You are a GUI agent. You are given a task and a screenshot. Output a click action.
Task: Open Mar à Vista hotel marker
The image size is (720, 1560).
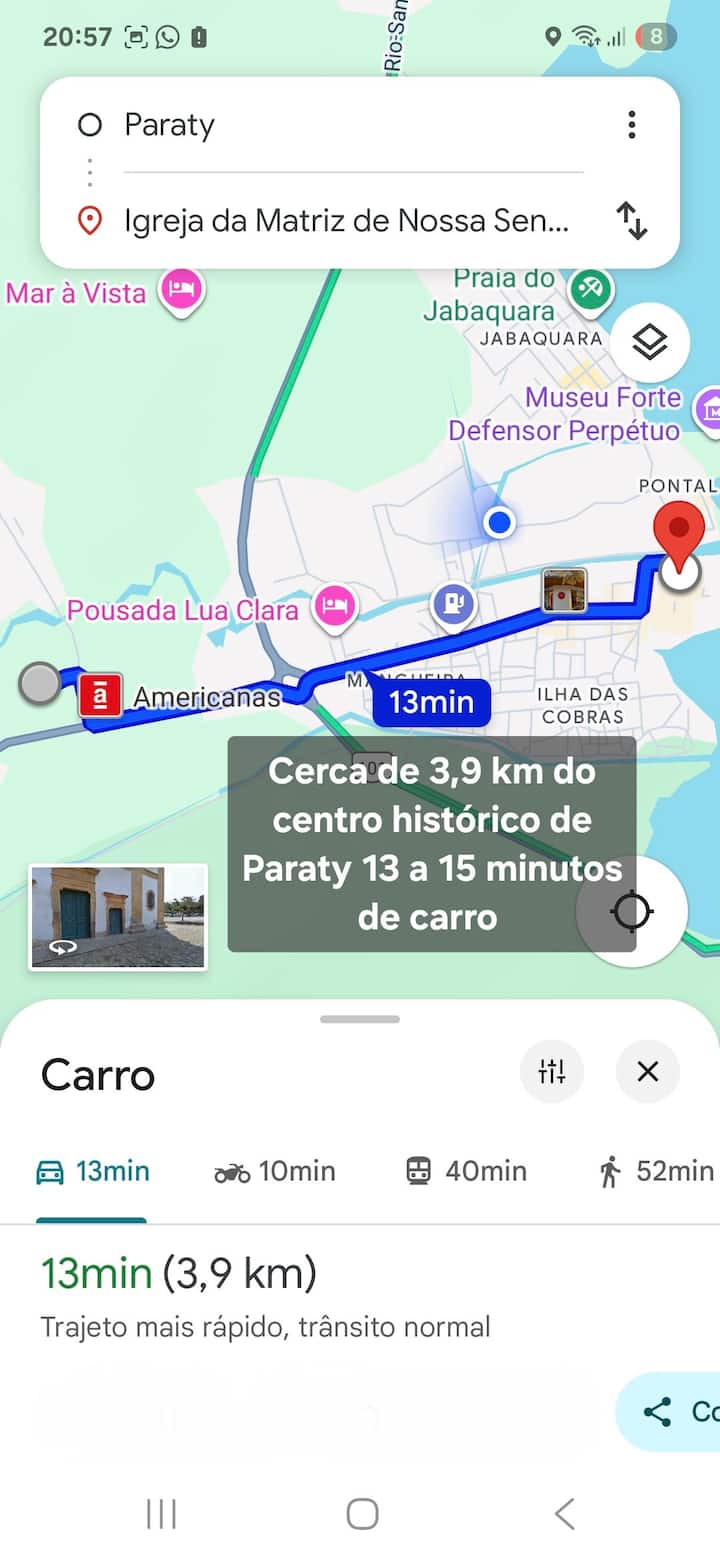click(x=183, y=290)
